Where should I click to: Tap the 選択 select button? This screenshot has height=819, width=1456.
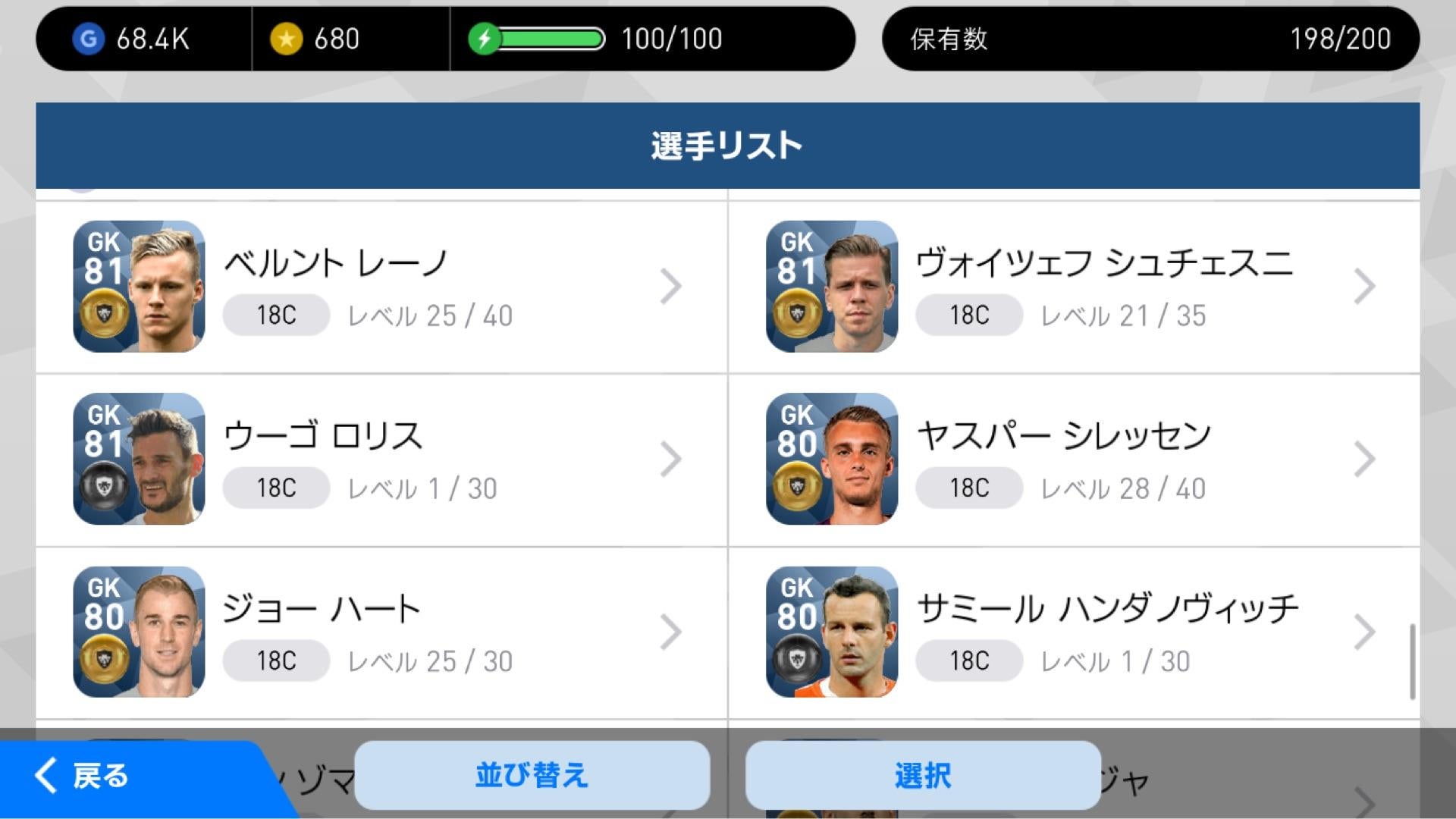tap(923, 775)
